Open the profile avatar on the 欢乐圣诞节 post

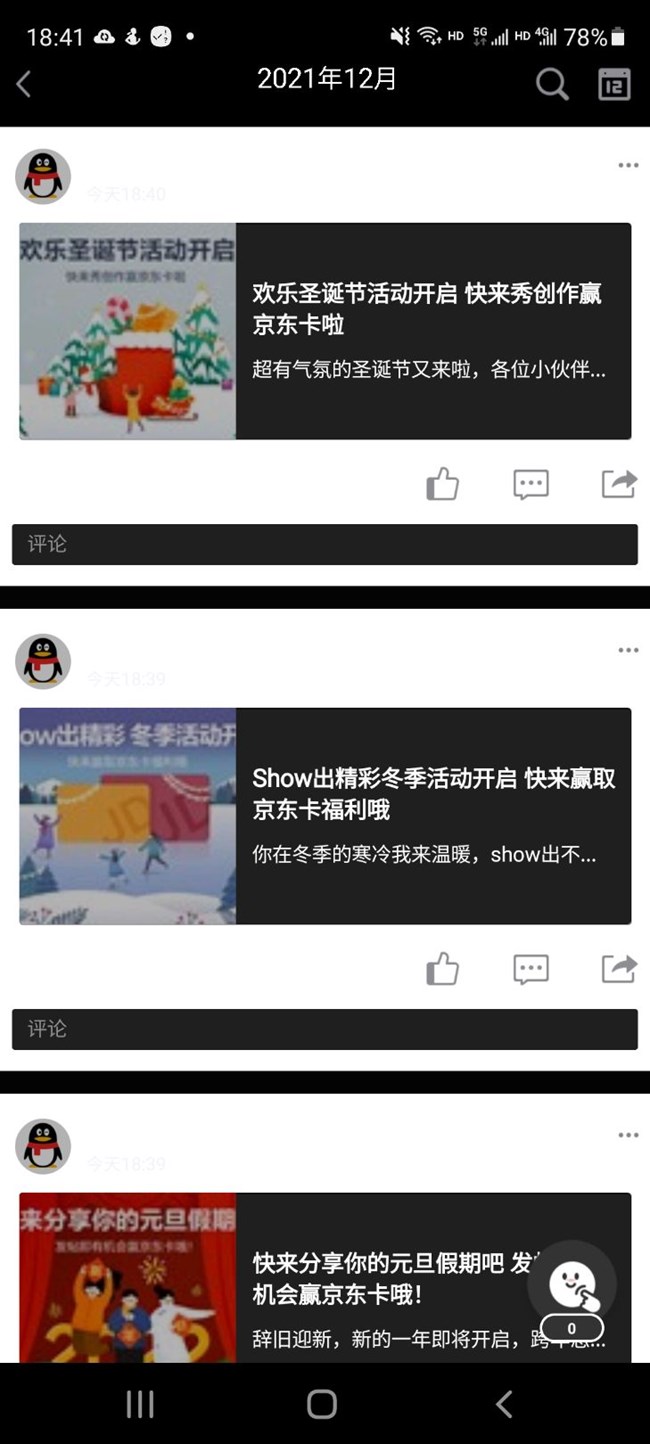tap(43, 177)
